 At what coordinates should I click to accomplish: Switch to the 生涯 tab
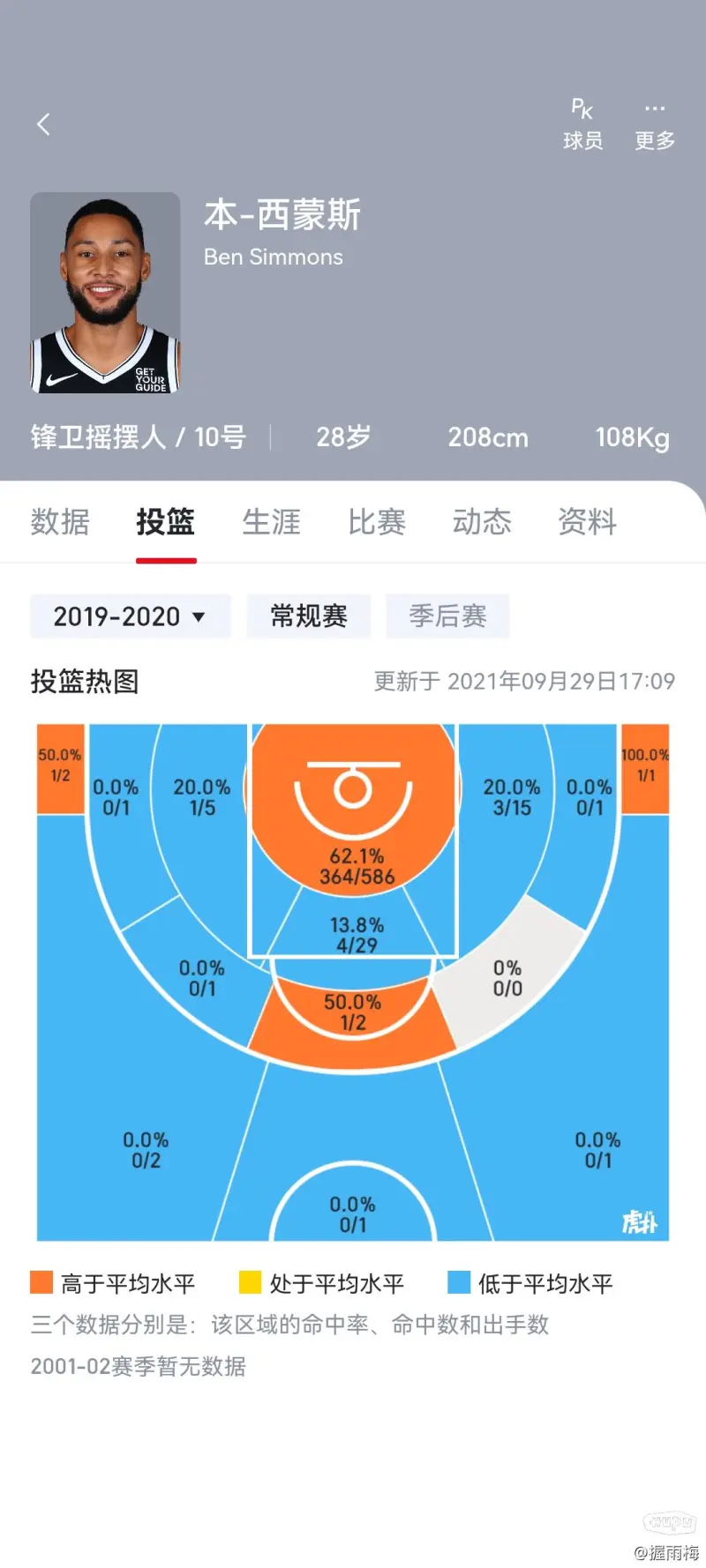pyautogui.click(x=271, y=522)
